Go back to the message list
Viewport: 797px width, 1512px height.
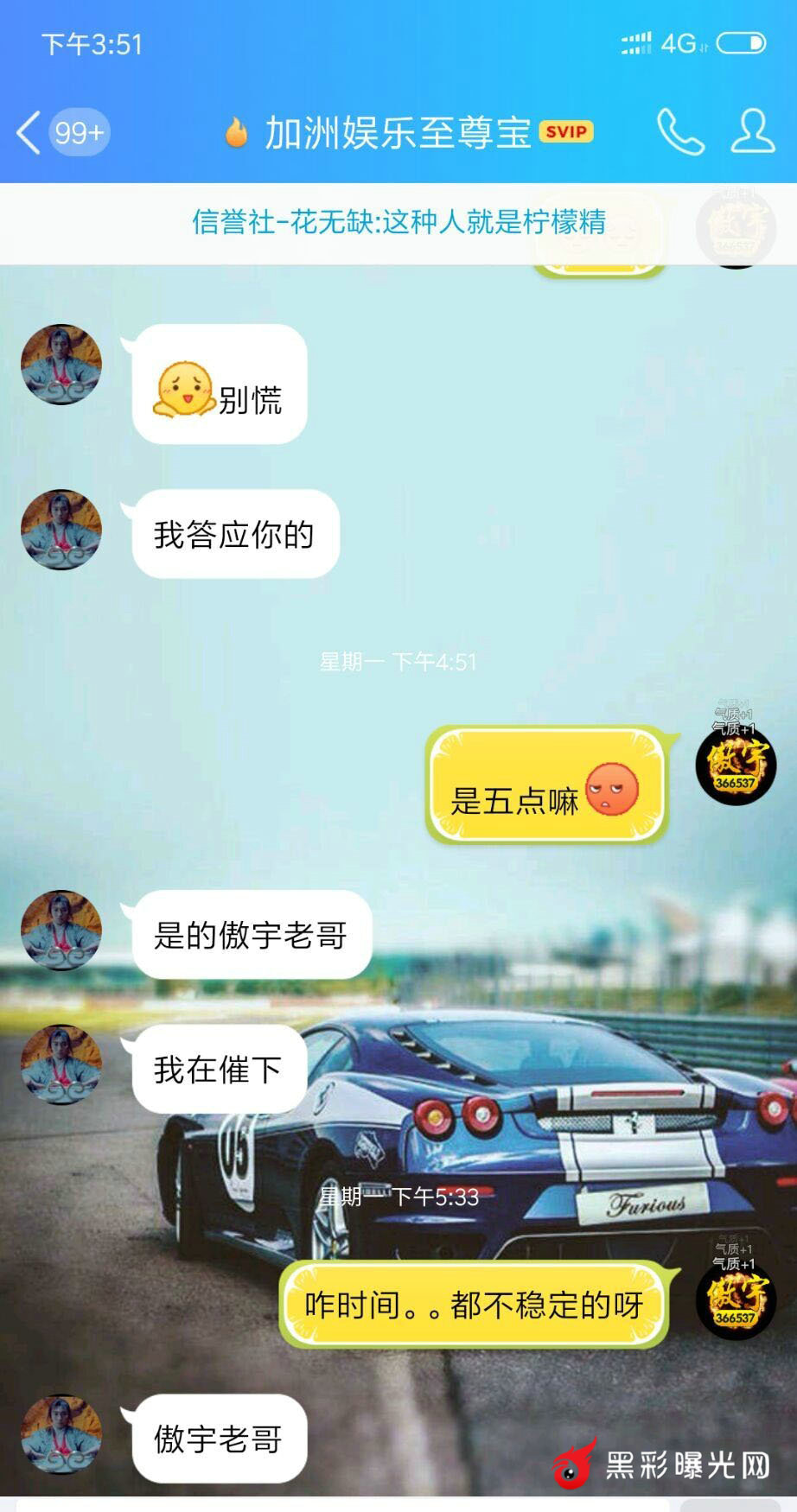[30, 133]
